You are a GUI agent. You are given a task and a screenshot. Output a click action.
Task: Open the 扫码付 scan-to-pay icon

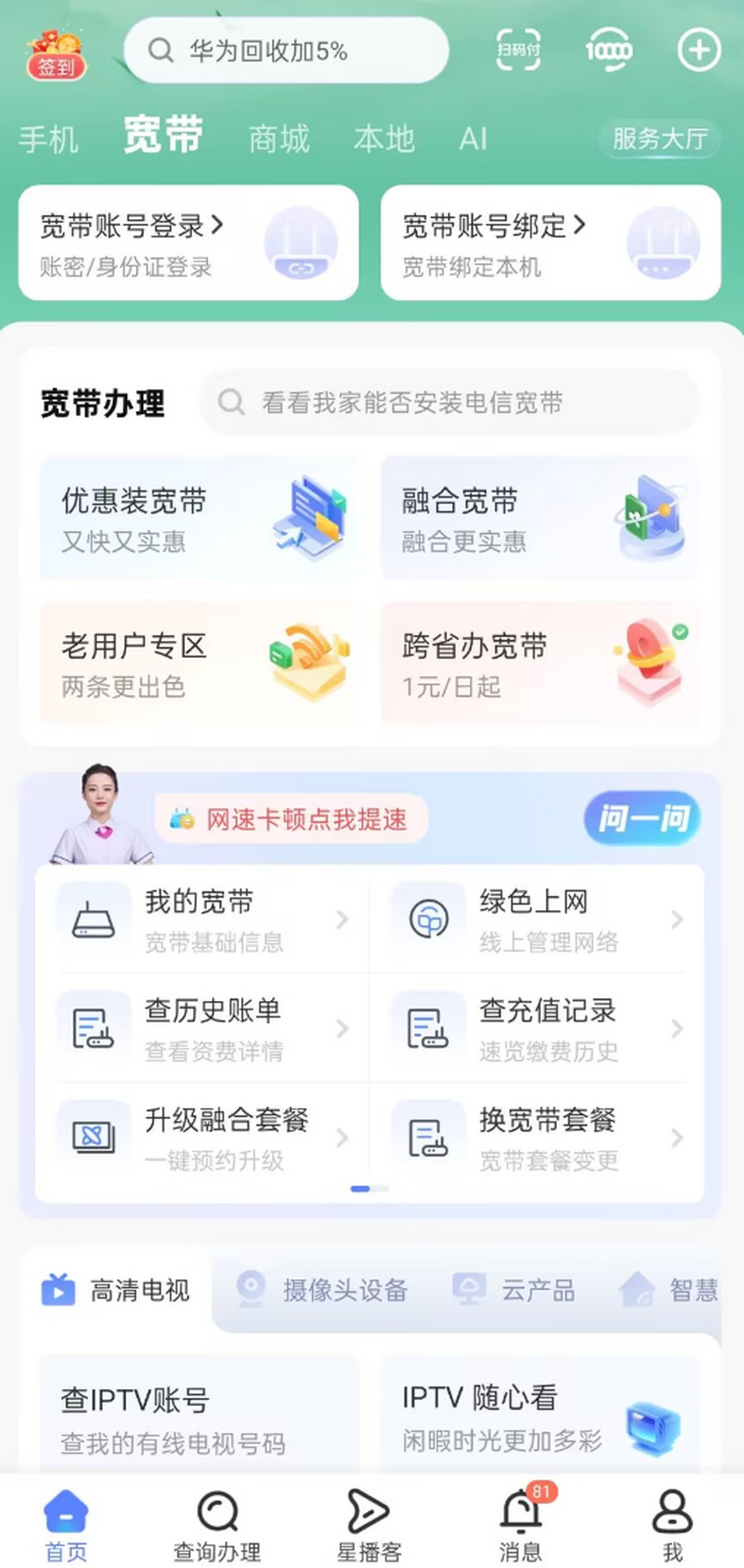point(518,50)
